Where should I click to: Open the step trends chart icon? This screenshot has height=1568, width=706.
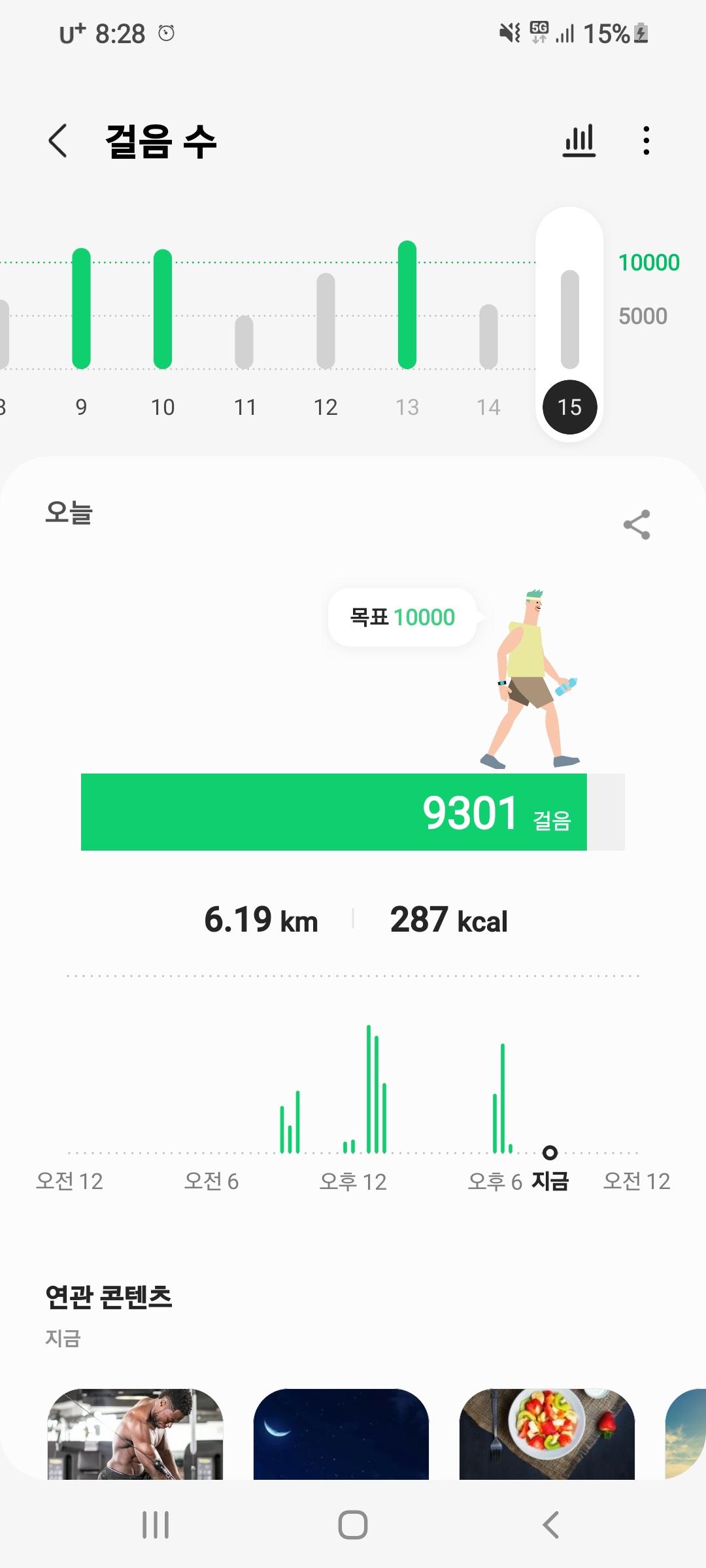pos(579,140)
